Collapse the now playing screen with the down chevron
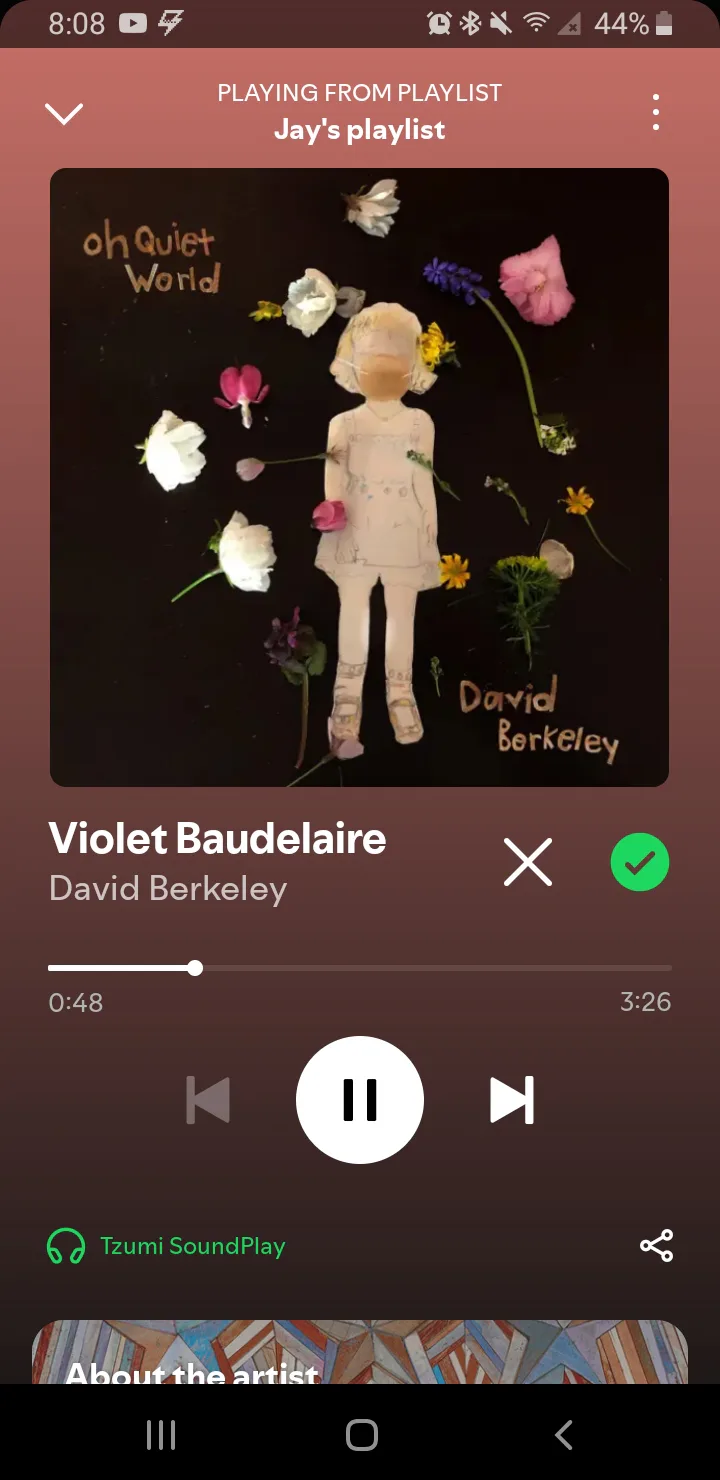720x1480 pixels. point(64,114)
